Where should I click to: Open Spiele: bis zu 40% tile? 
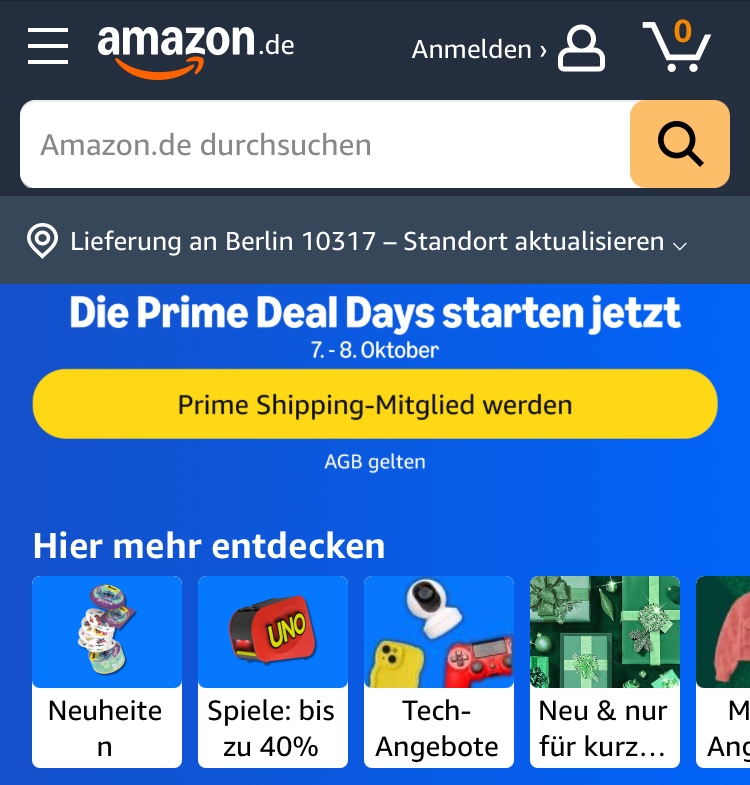click(272, 671)
